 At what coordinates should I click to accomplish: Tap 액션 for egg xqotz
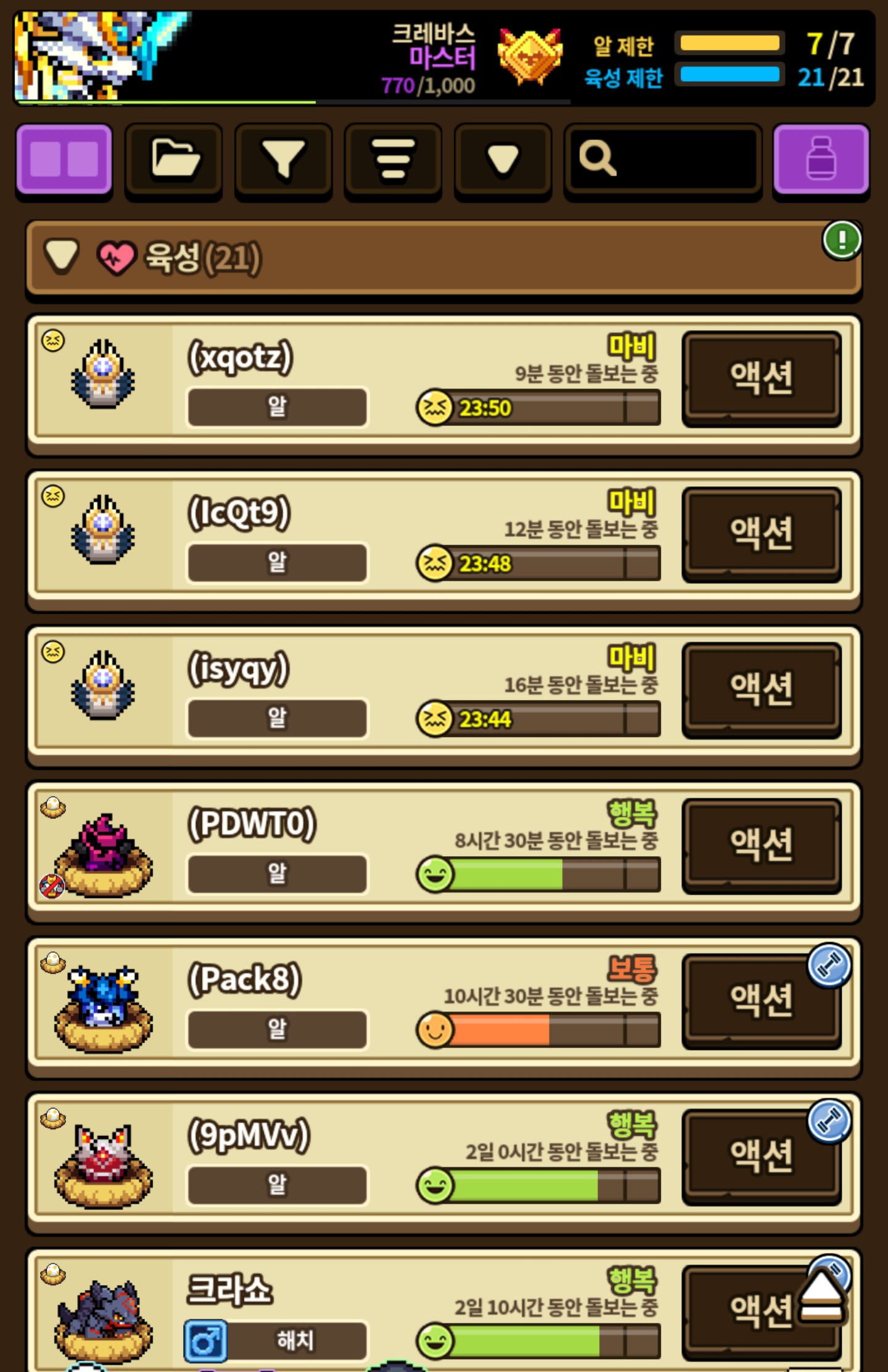tap(761, 378)
